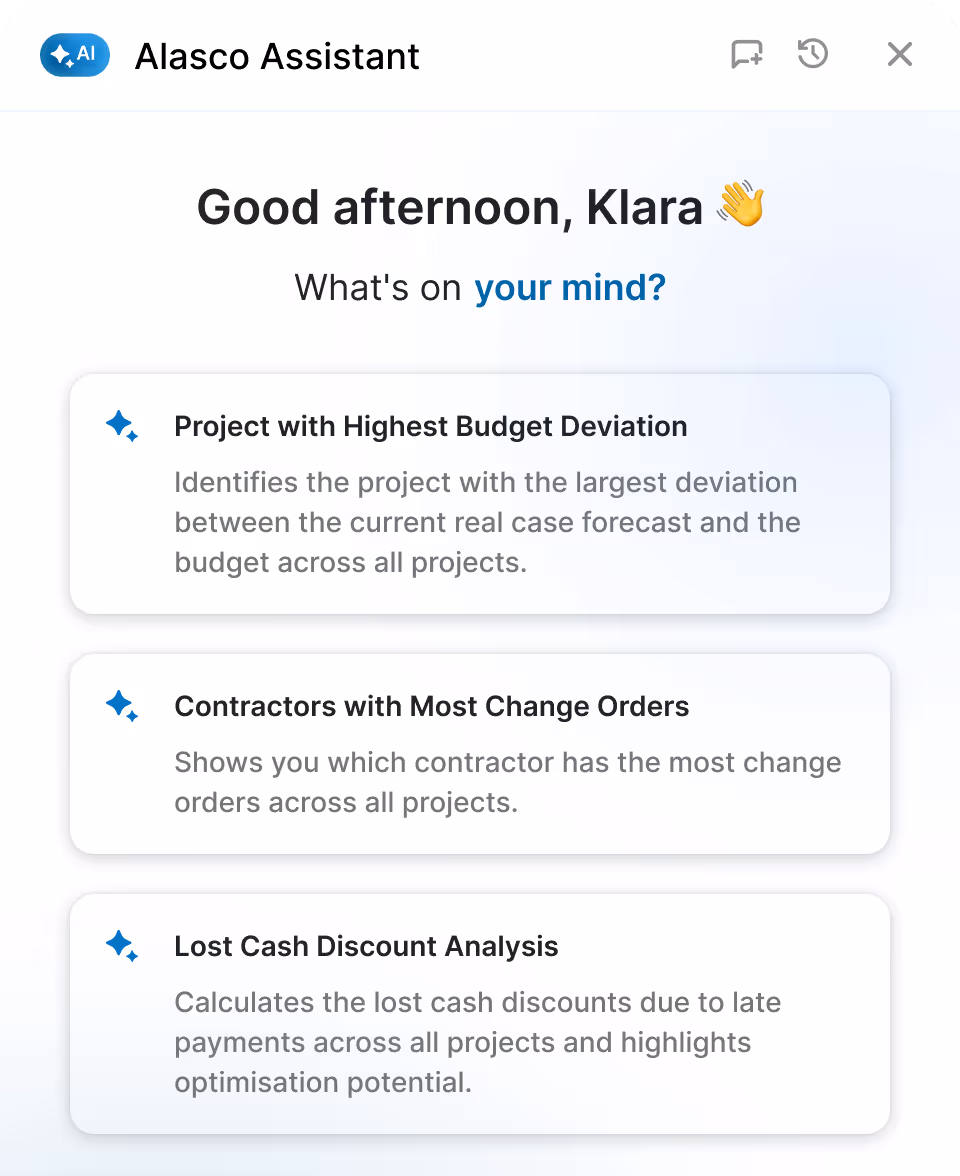The width and height of the screenshot is (960, 1176).
Task: Start a new chat conversation
Action: click(x=746, y=55)
